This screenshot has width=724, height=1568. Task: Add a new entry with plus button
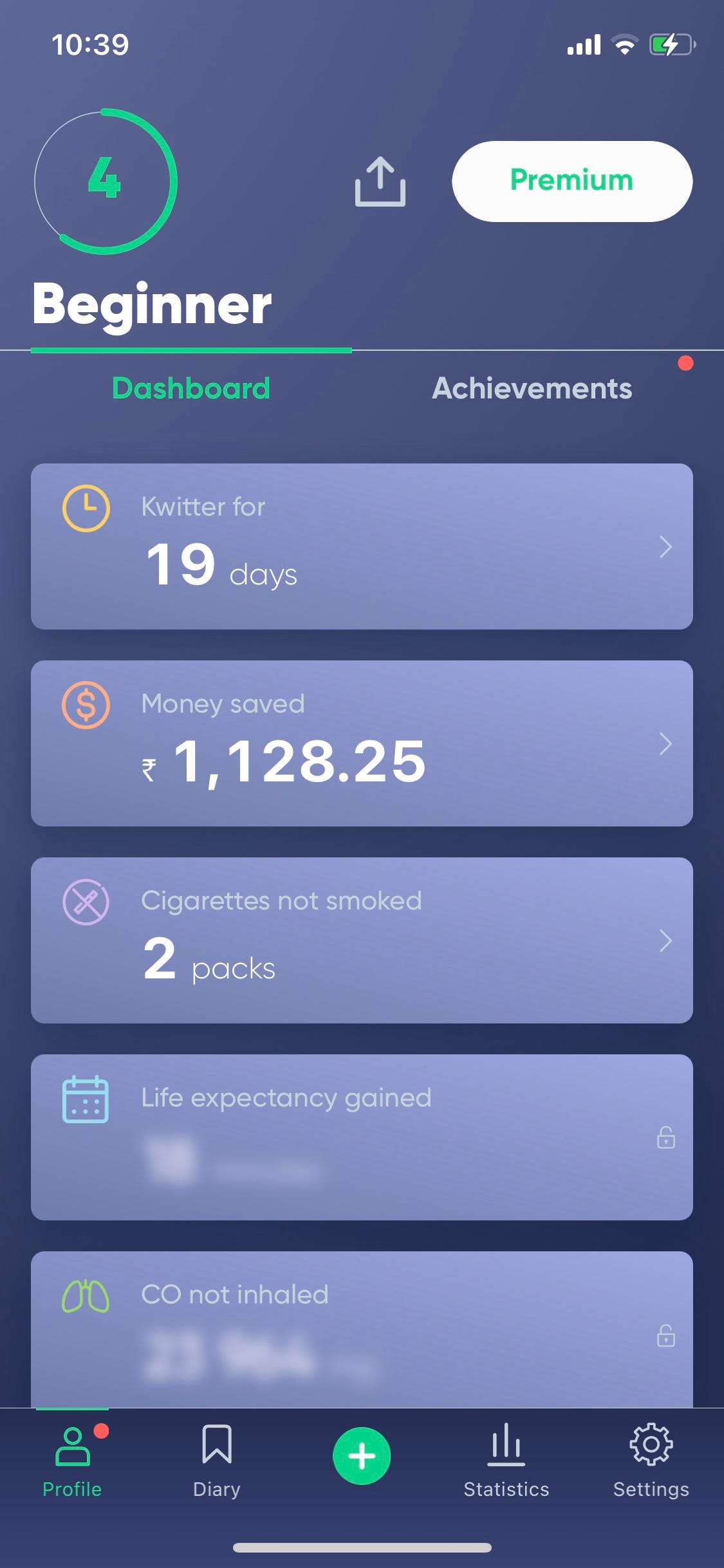coord(362,1456)
